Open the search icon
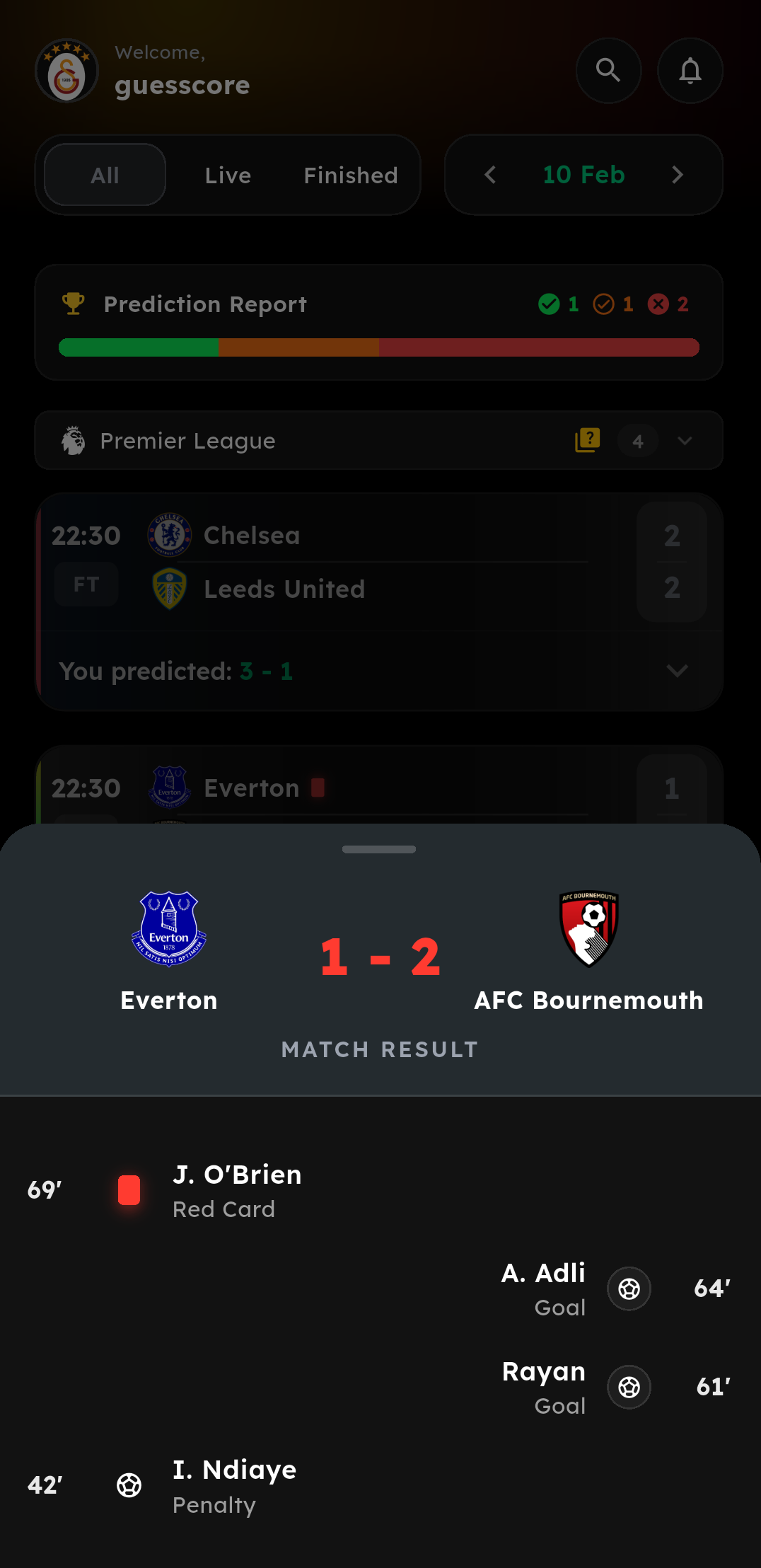761x1568 pixels. coord(608,71)
